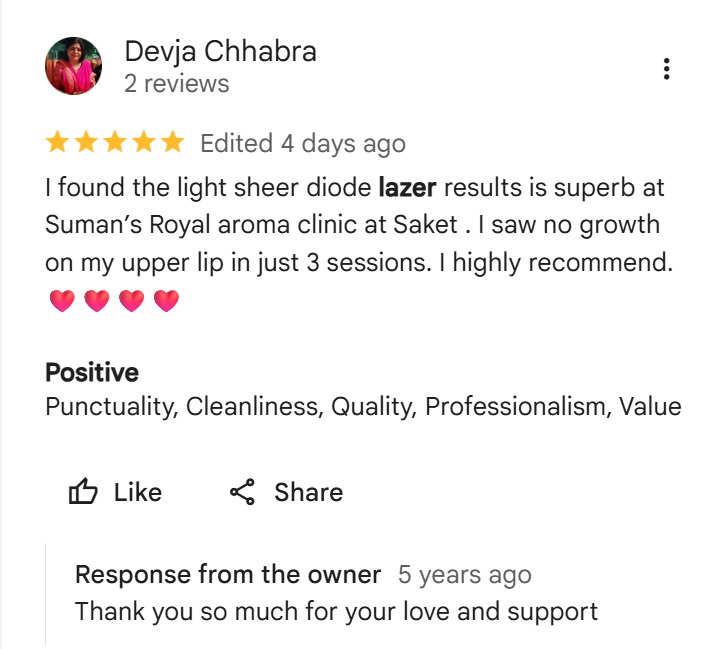View reviewer Devja Chhabra's profile by name
This screenshot has width=706, height=649.
tap(220, 52)
